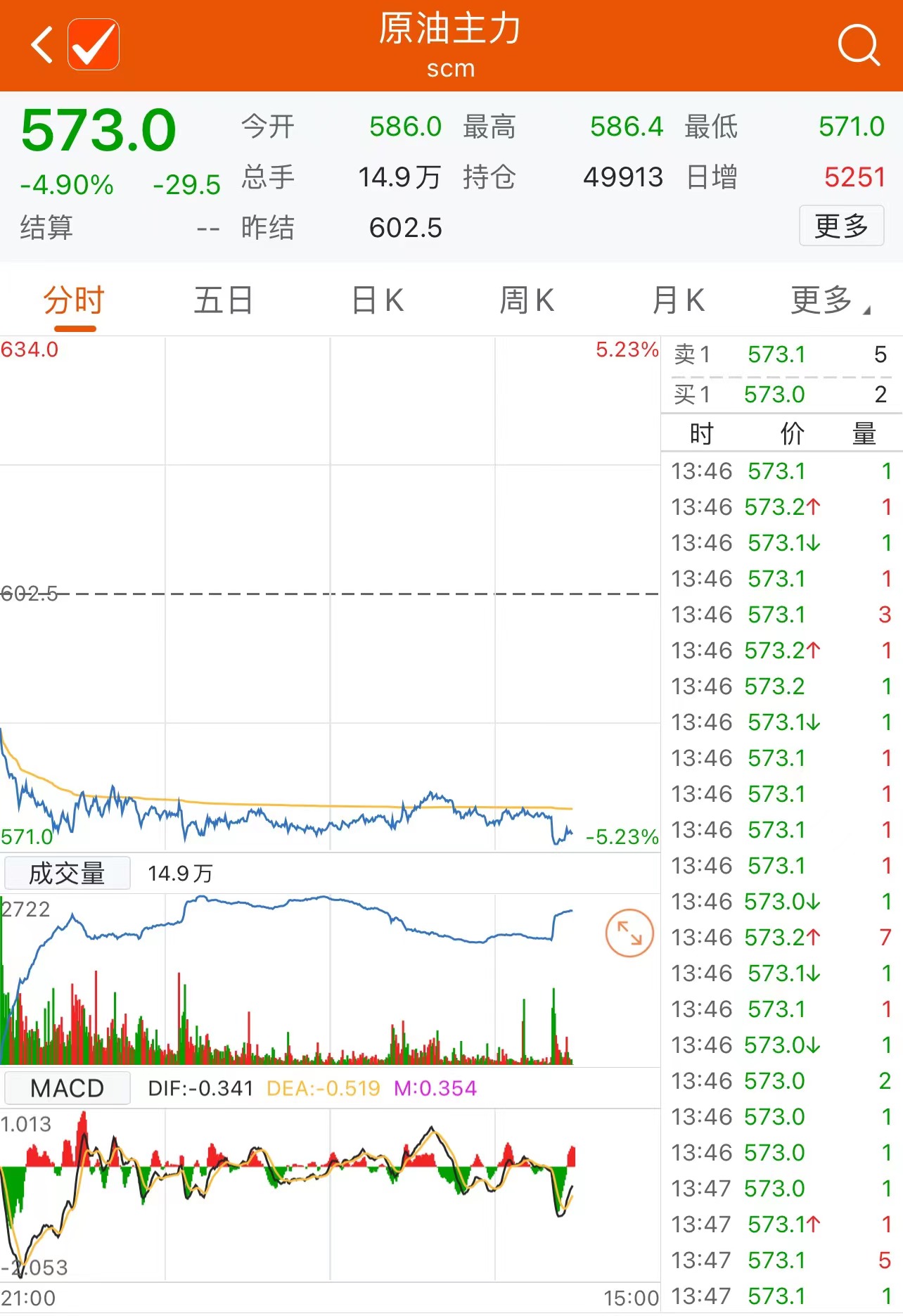View the 月K chart tab

[678, 301]
